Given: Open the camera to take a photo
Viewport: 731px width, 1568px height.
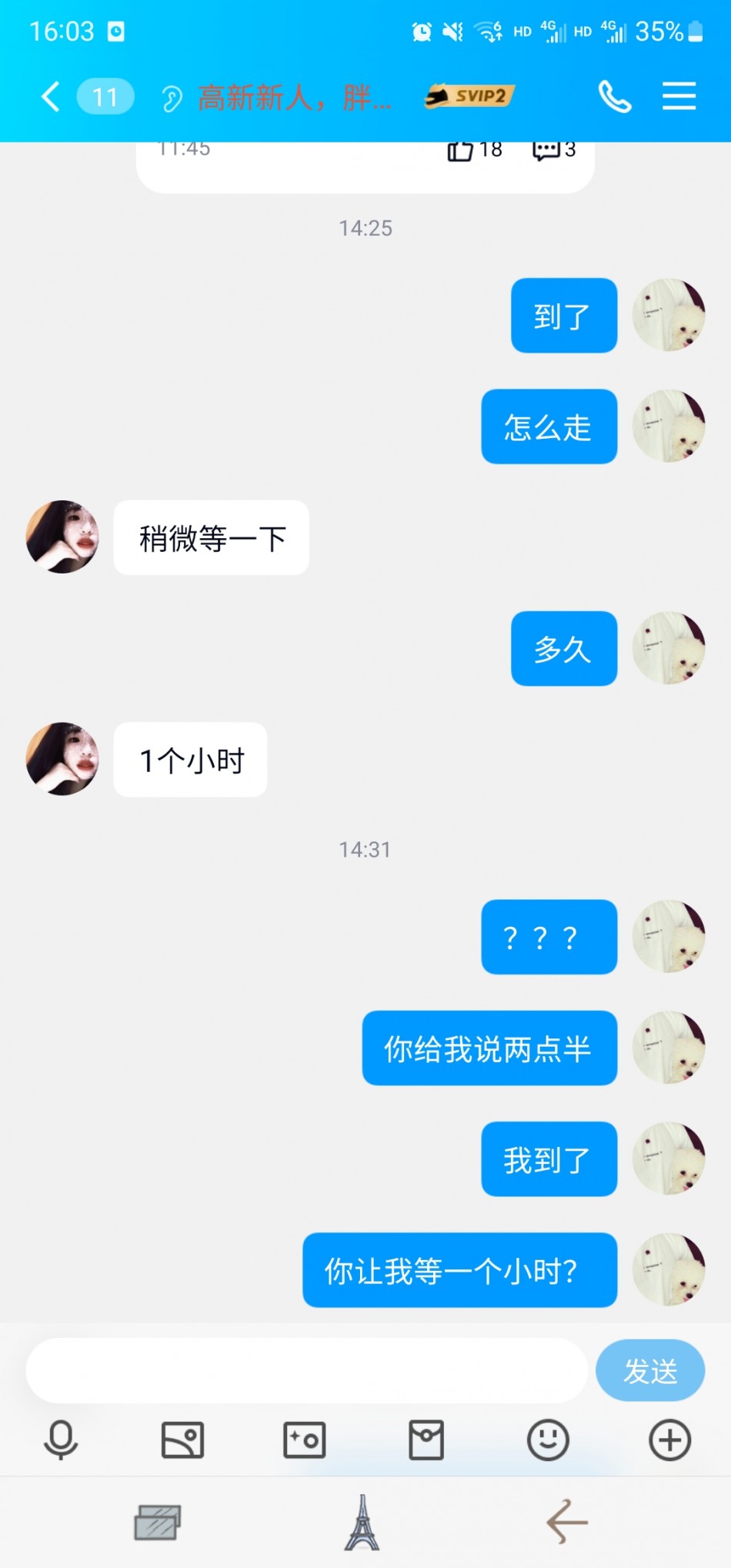Looking at the screenshot, I should pos(305,1439).
